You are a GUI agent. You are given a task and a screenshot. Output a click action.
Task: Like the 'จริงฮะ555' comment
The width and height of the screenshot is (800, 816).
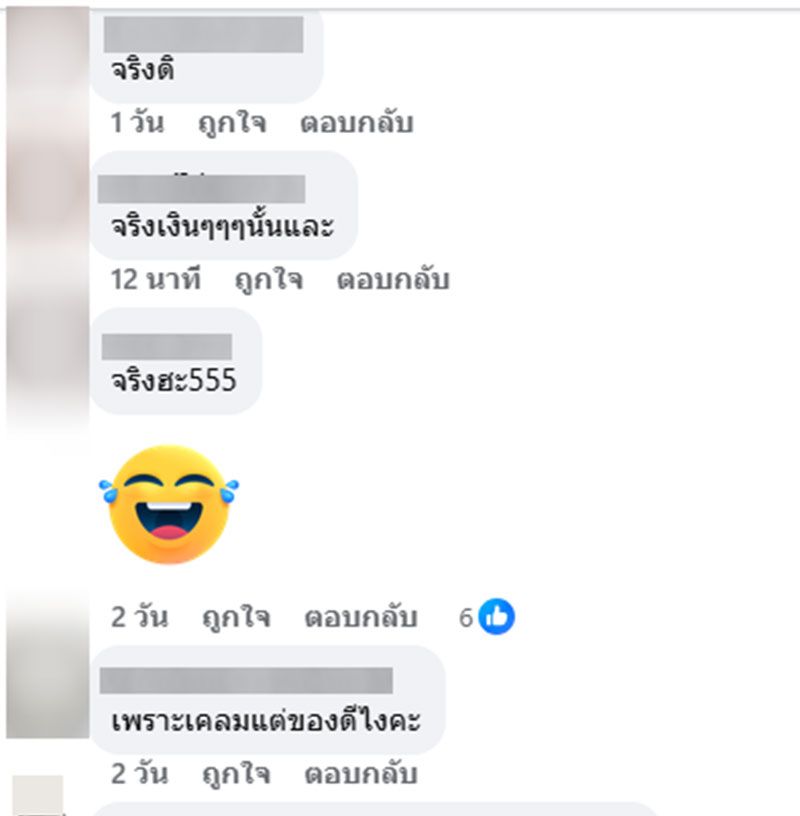(x=235, y=618)
